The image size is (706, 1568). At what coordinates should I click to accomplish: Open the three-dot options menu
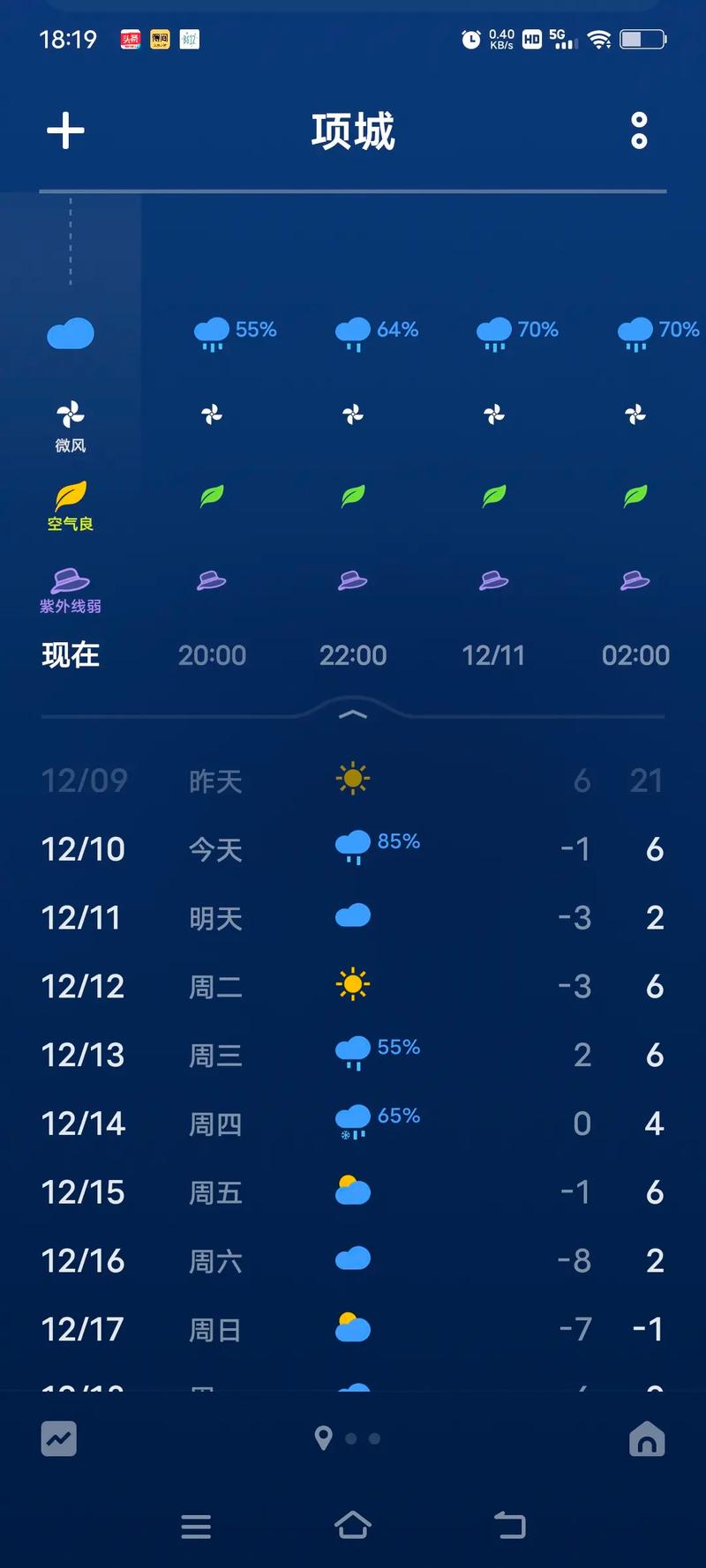pos(639,130)
